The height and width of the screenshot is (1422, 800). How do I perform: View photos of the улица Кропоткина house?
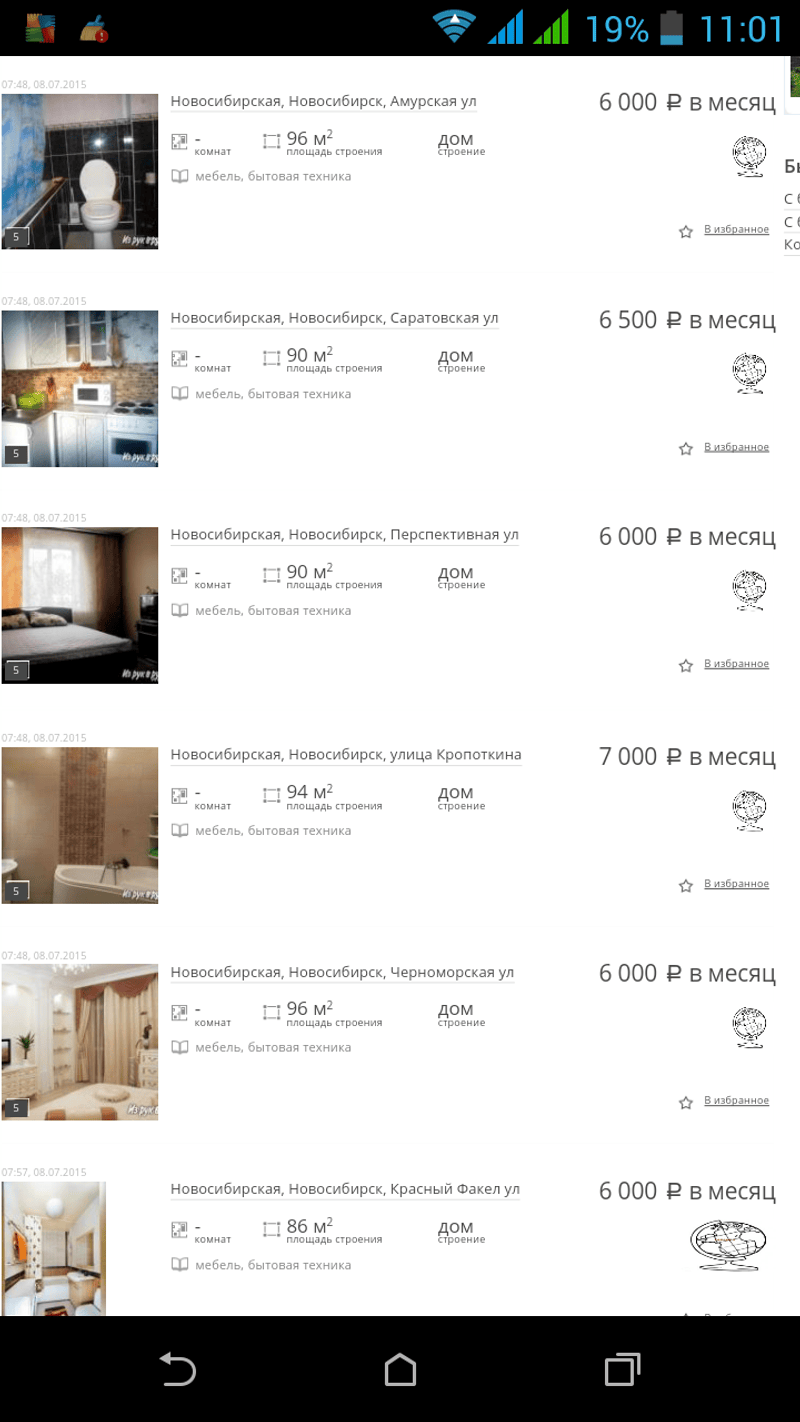[80, 825]
